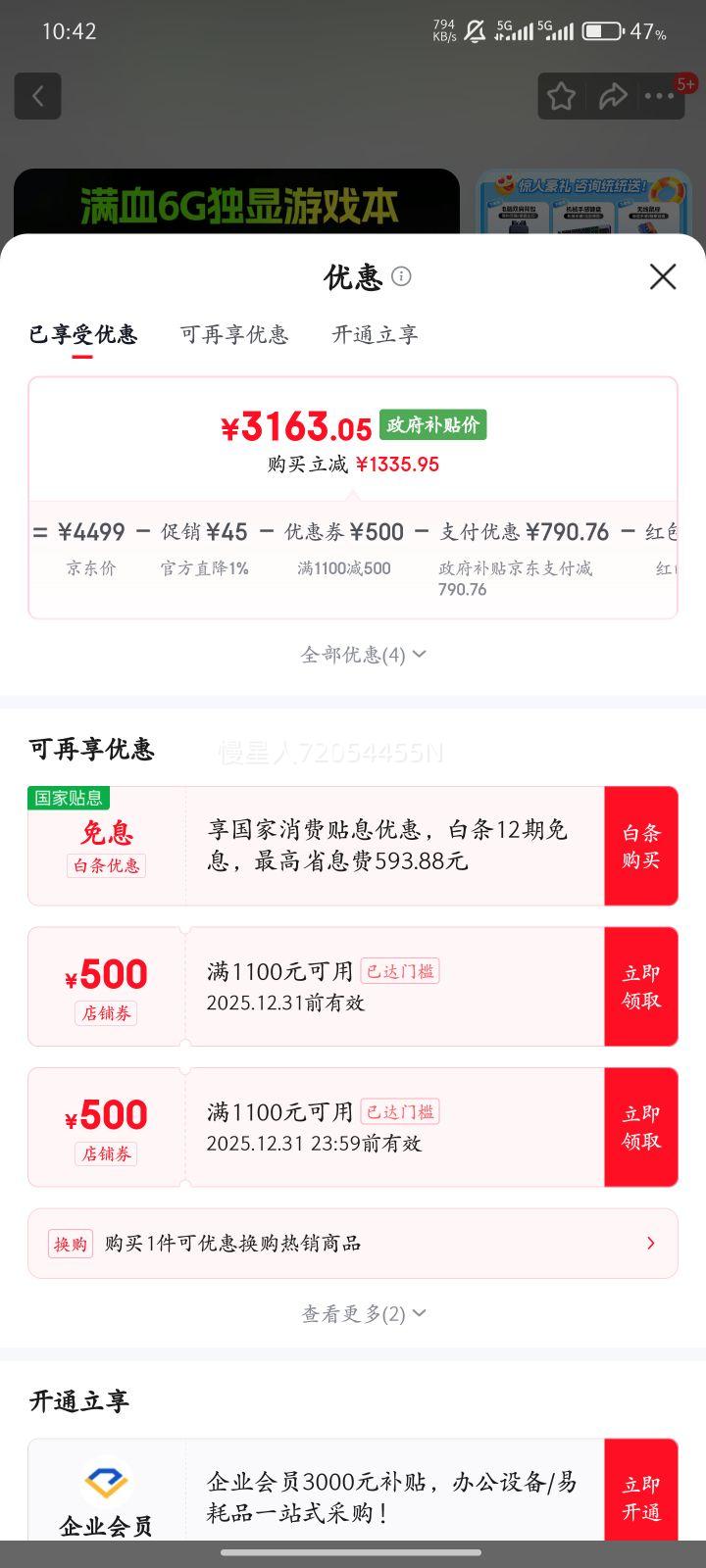The height and width of the screenshot is (1568, 706).
Task: Tap the star icon to favorite this item
Action: pyautogui.click(x=561, y=95)
